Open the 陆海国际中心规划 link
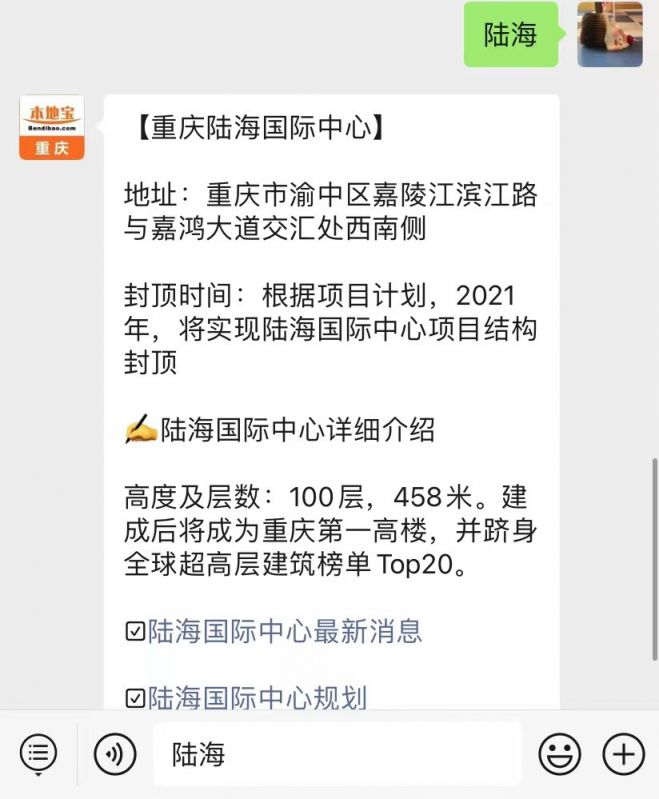Viewport: 659px width, 799px height. click(x=257, y=696)
